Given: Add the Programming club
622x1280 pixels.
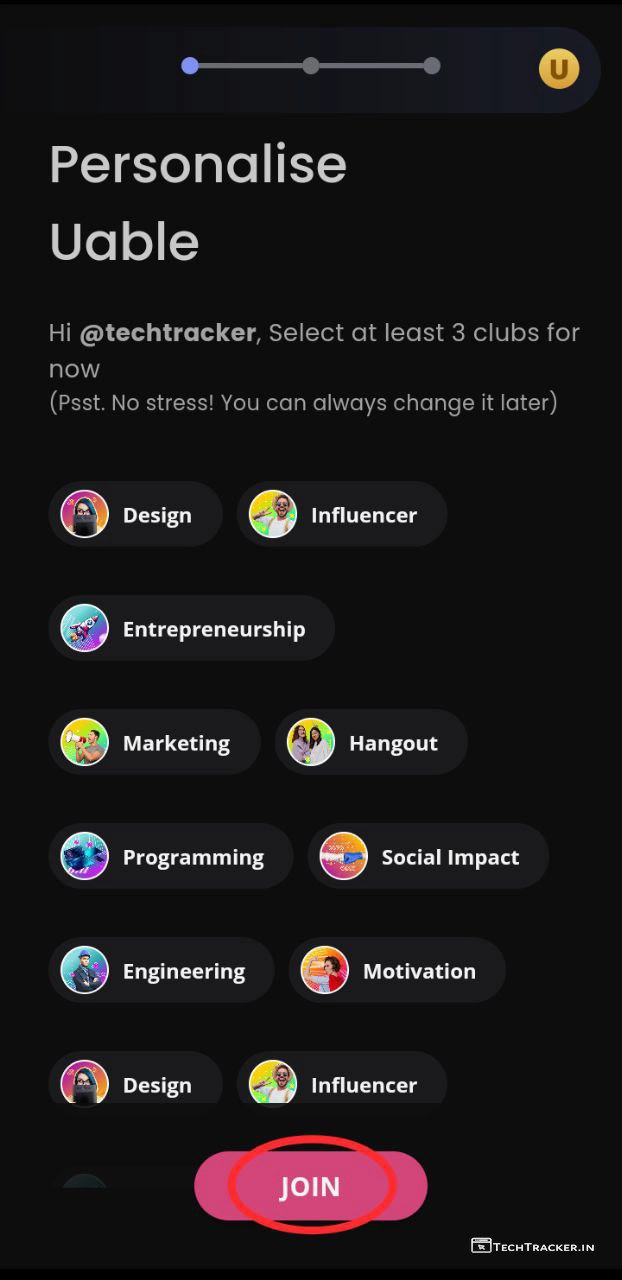Looking at the screenshot, I should click(170, 857).
